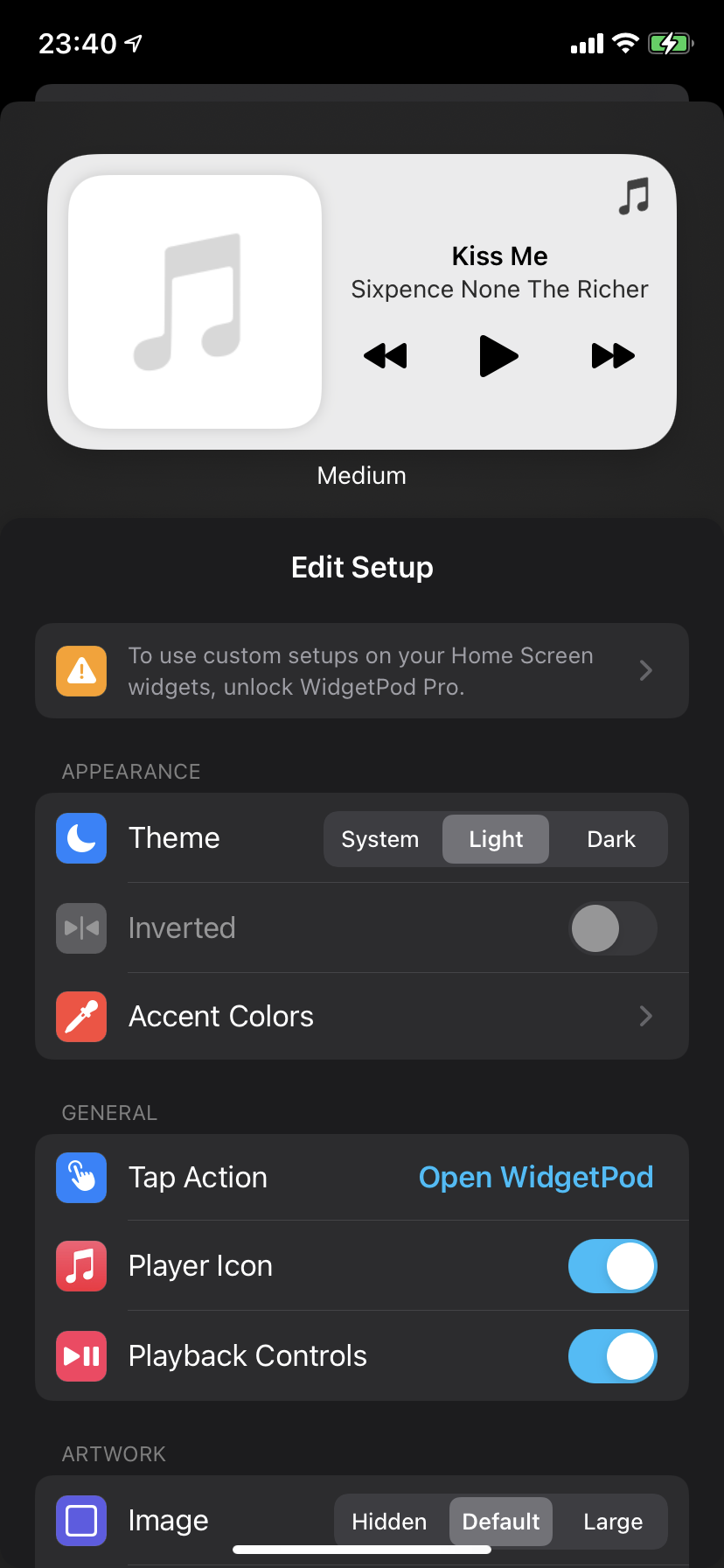This screenshot has height=1568, width=724.
Task: Rewind to previous track in preview
Action: point(386,356)
